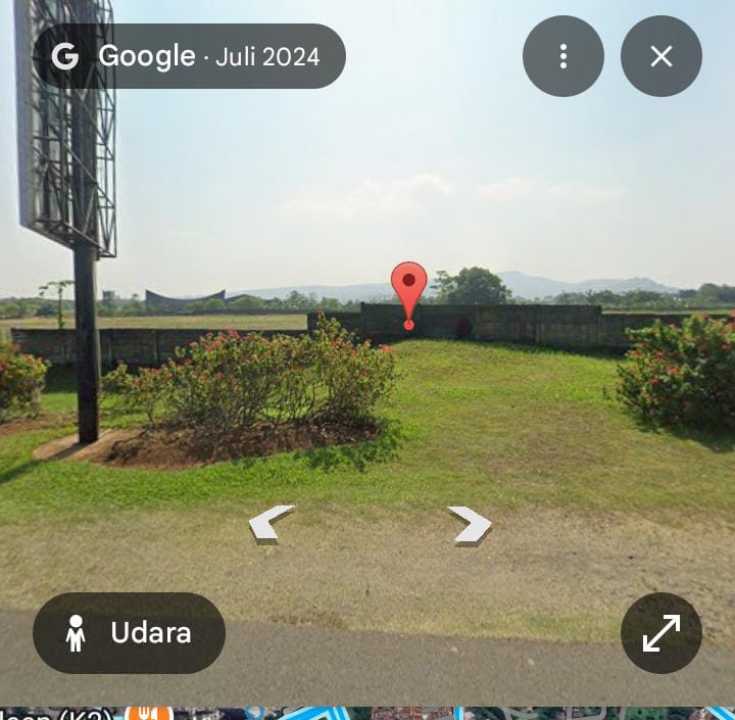Close the Street View panel

tap(661, 56)
